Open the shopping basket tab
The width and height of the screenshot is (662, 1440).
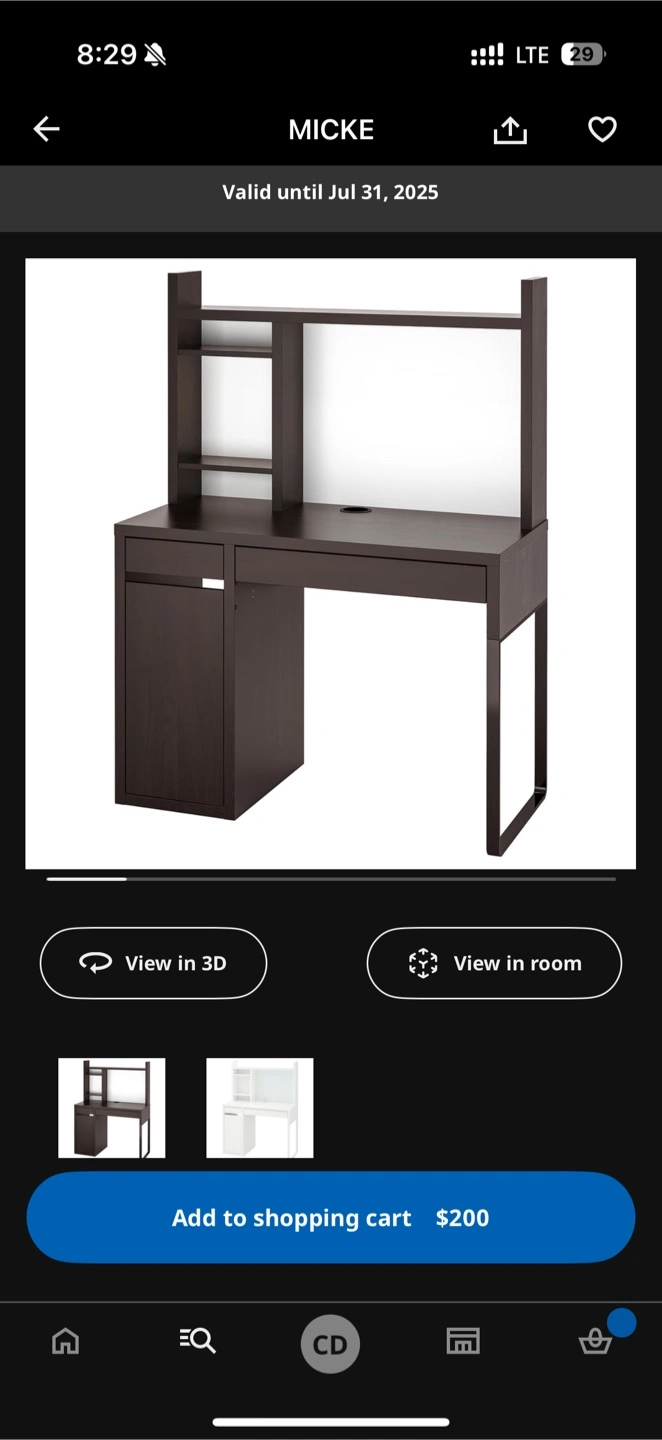pos(596,1341)
